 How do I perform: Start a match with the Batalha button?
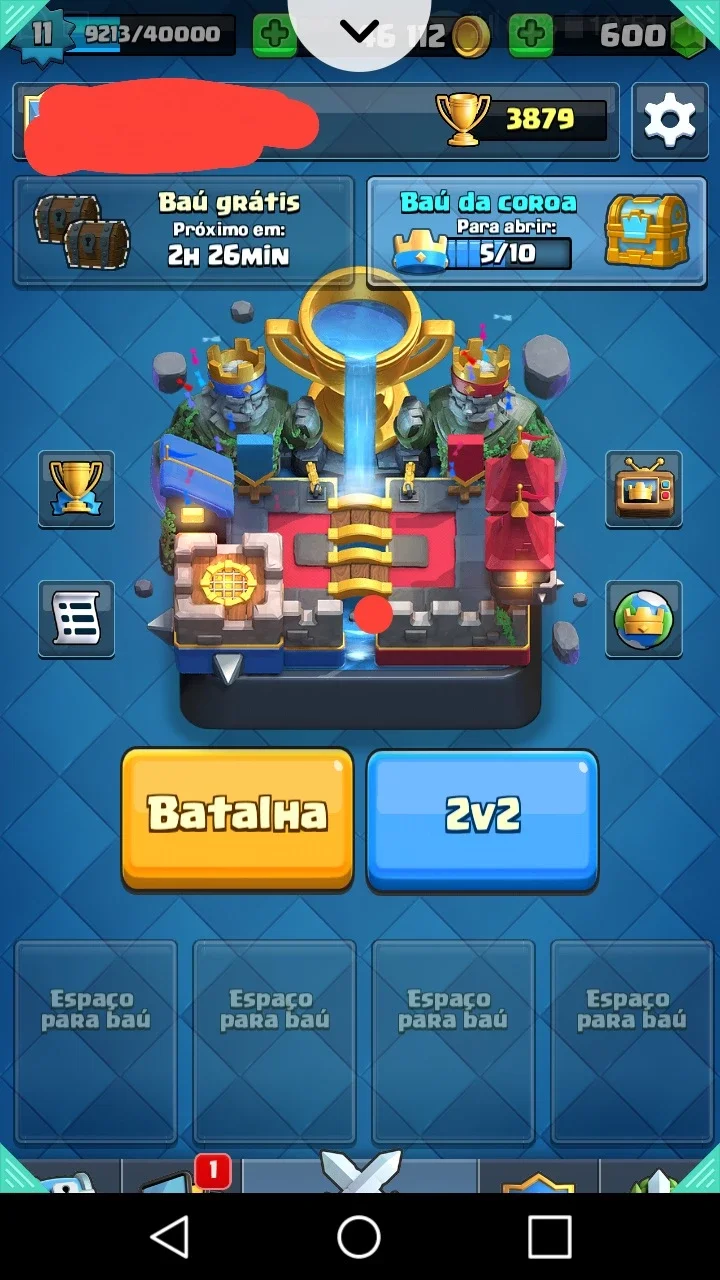click(x=237, y=818)
